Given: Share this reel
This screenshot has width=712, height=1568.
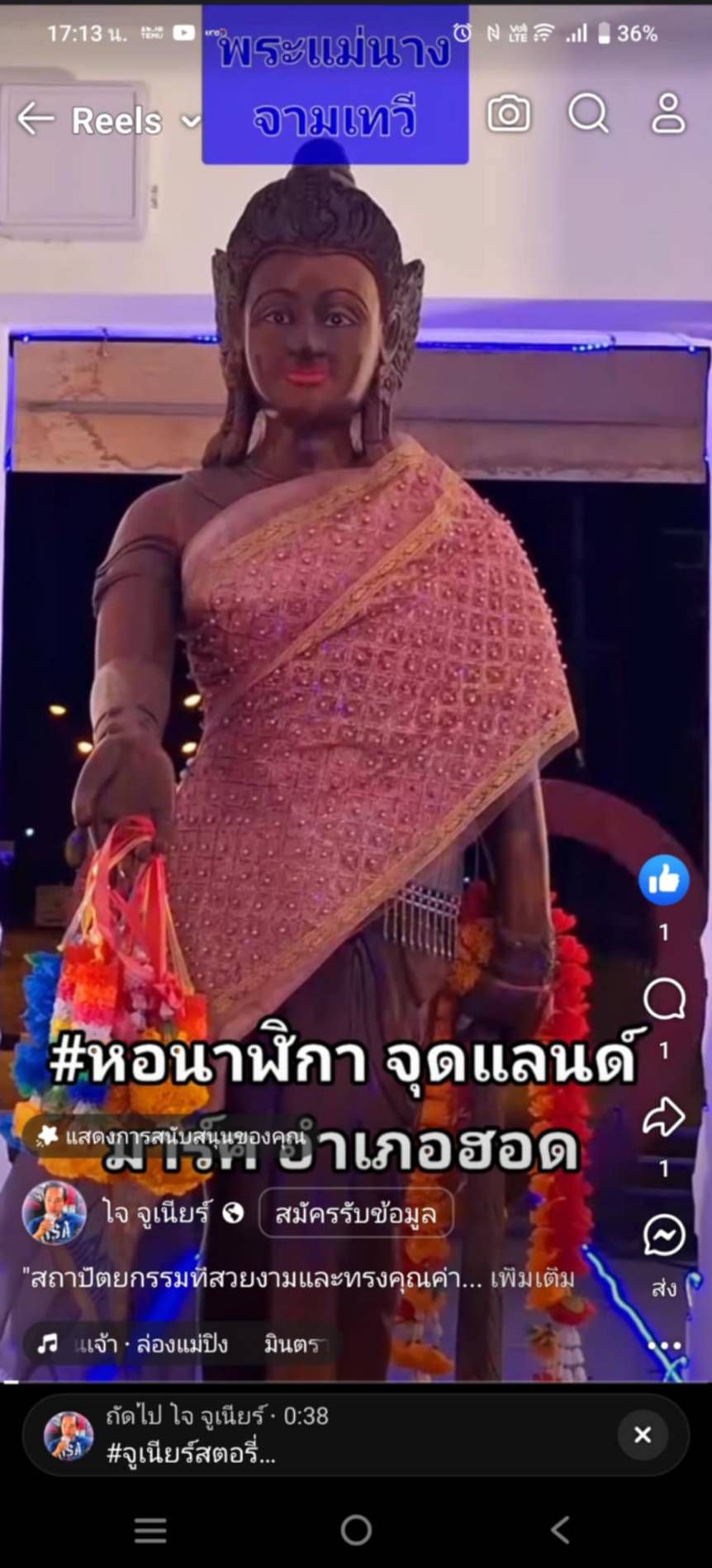Looking at the screenshot, I should pos(663,1117).
